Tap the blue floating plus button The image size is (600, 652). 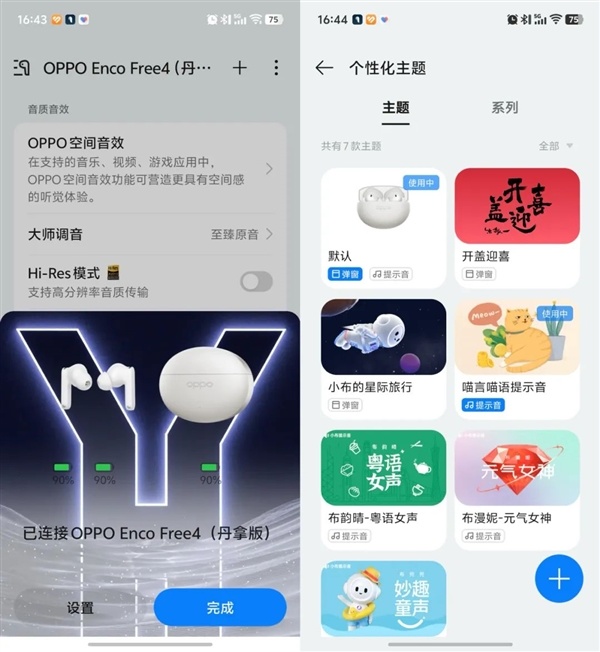pyautogui.click(x=559, y=578)
